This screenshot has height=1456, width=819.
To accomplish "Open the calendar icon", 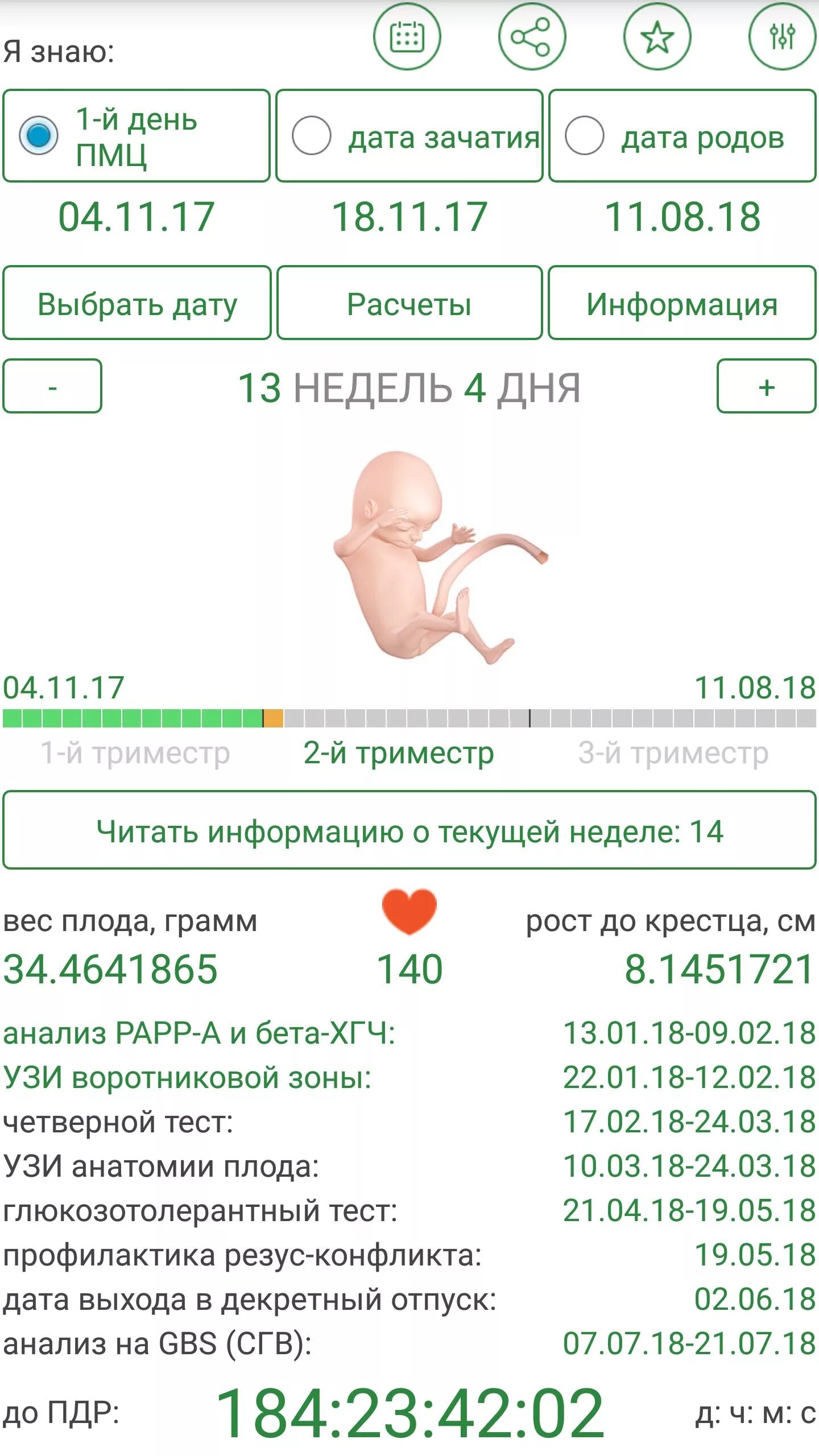I will [x=407, y=36].
